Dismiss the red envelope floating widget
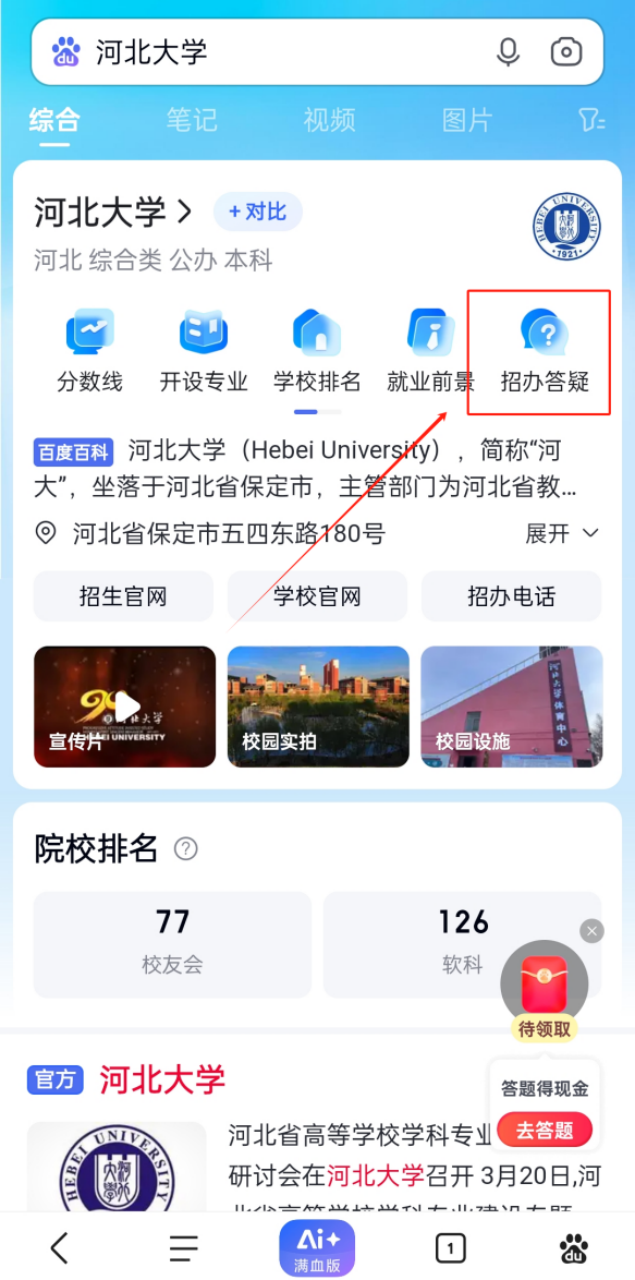The height and width of the screenshot is (1280, 635). (592, 931)
